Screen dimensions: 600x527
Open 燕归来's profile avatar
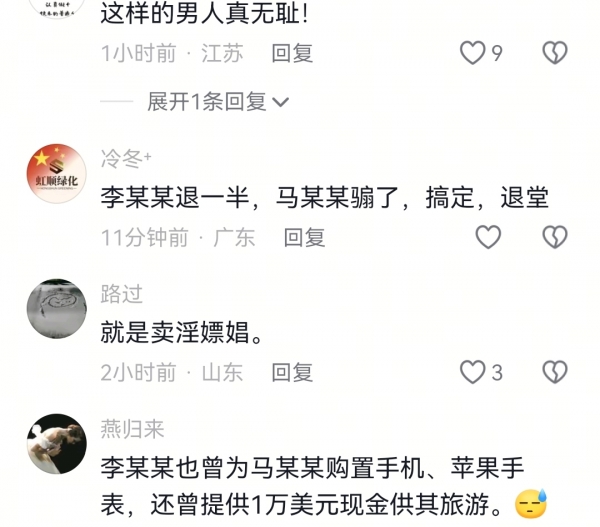pyautogui.click(x=56, y=444)
